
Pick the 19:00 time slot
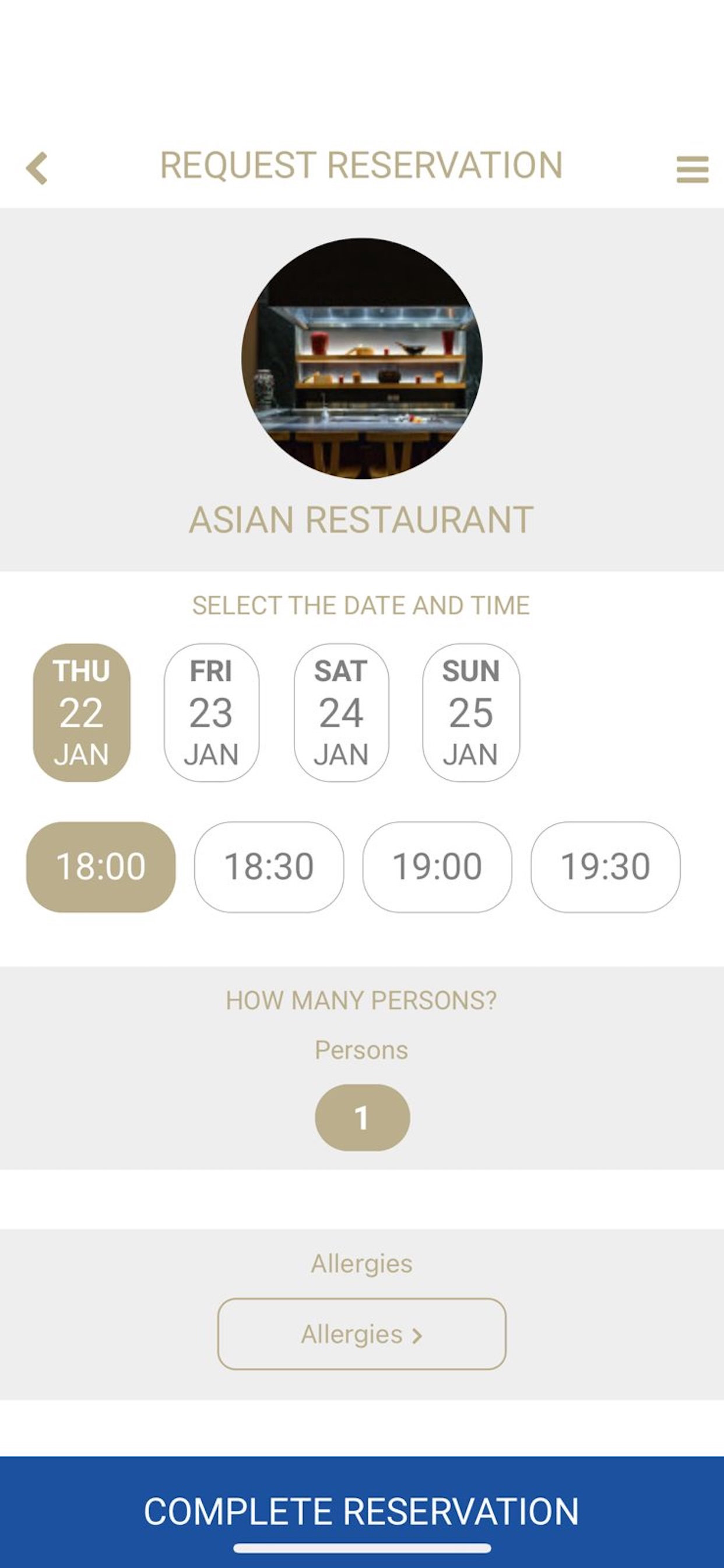tap(437, 867)
